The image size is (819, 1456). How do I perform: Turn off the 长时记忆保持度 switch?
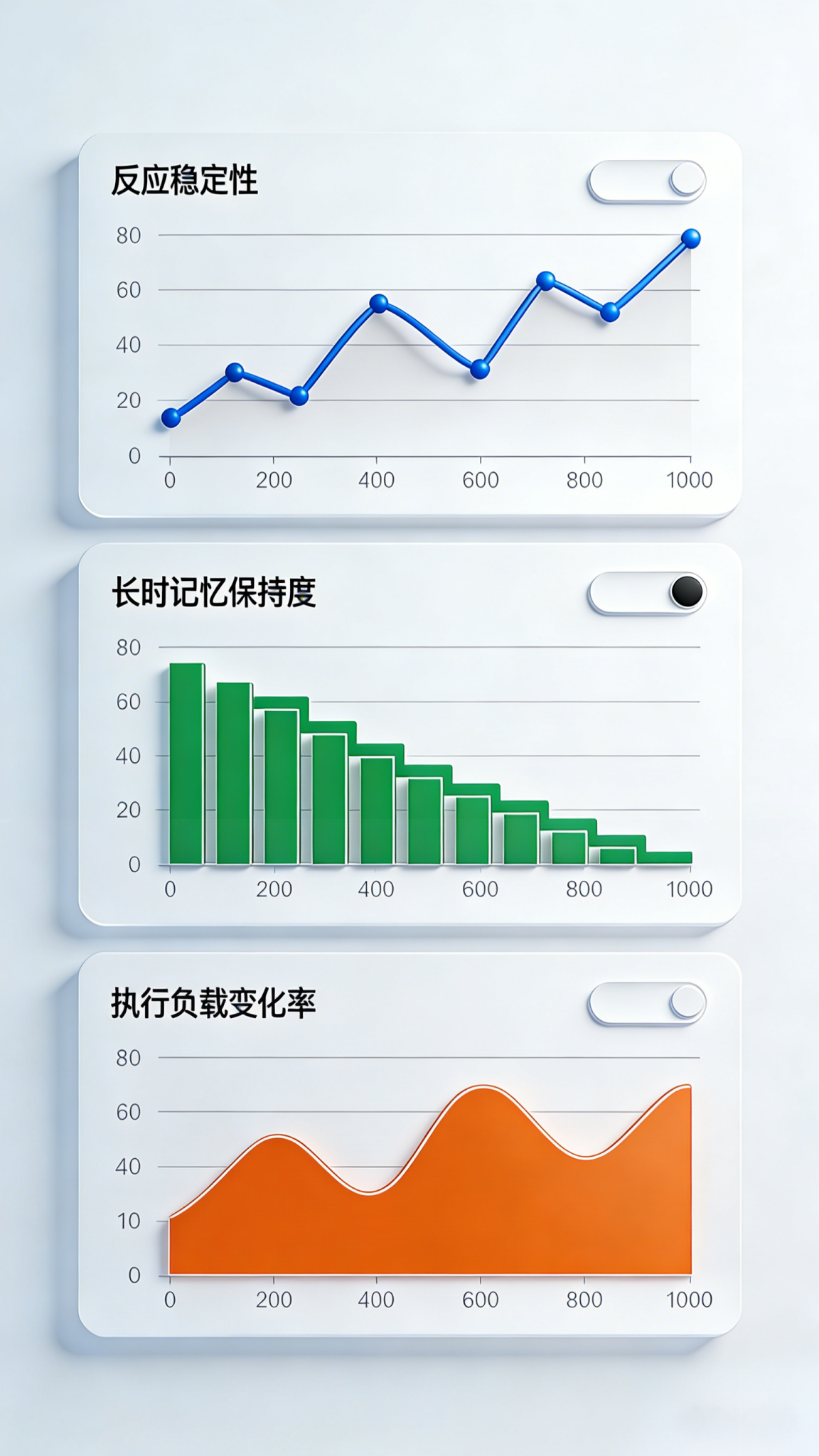pyautogui.click(x=646, y=593)
